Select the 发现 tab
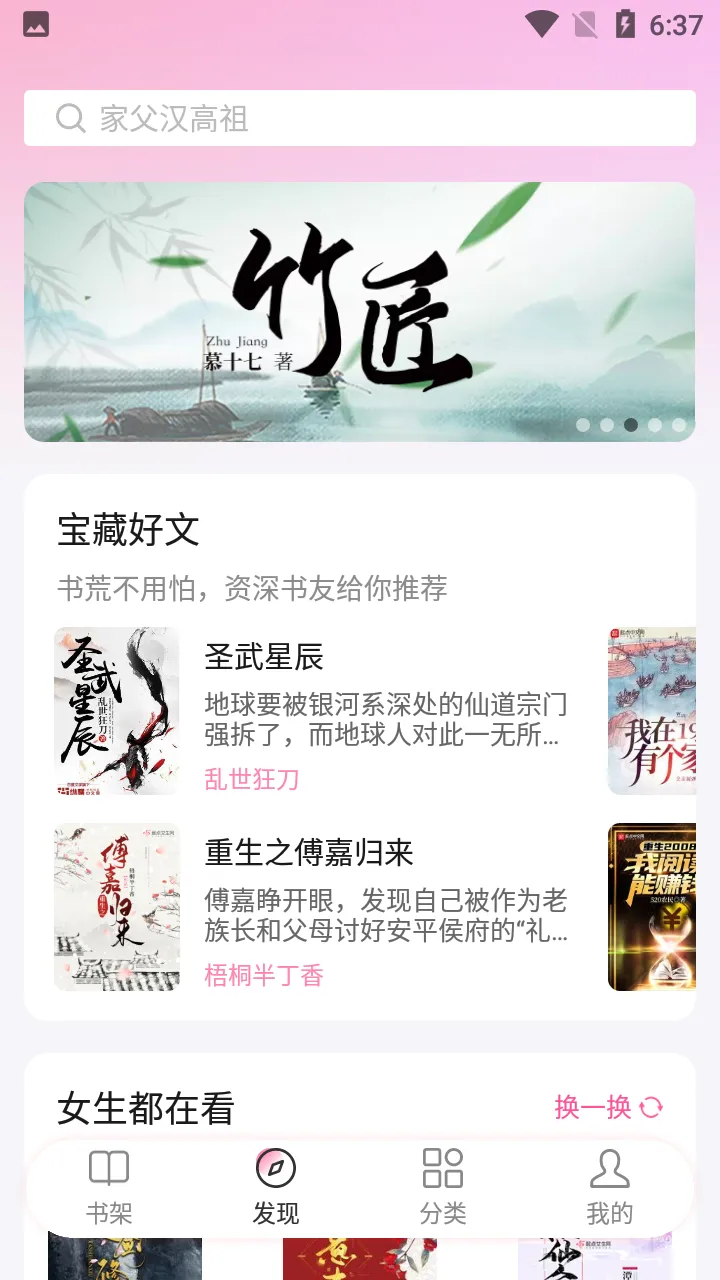The width and height of the screenshot is (720, 1280). point(276,1187)
